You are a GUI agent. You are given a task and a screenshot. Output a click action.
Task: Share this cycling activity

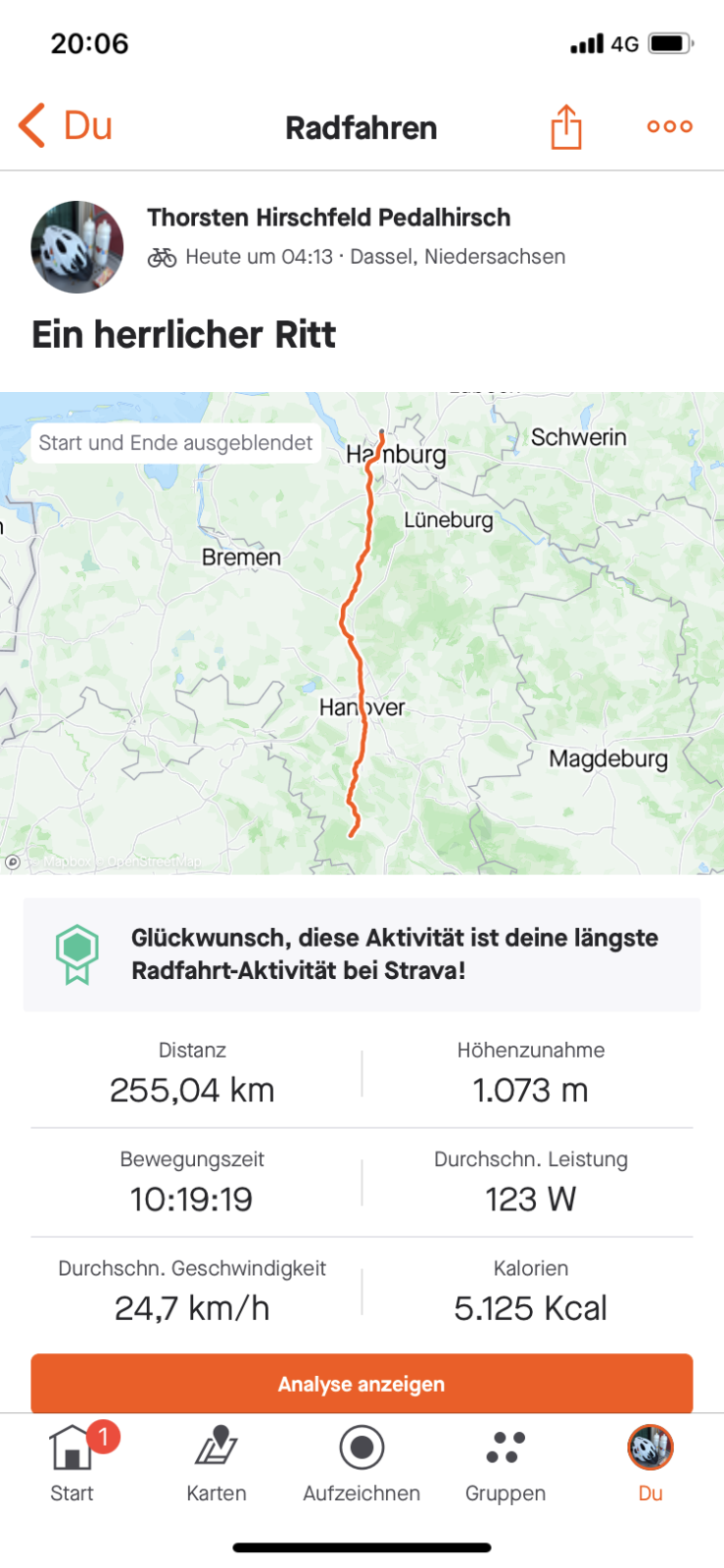coord(565,127)
